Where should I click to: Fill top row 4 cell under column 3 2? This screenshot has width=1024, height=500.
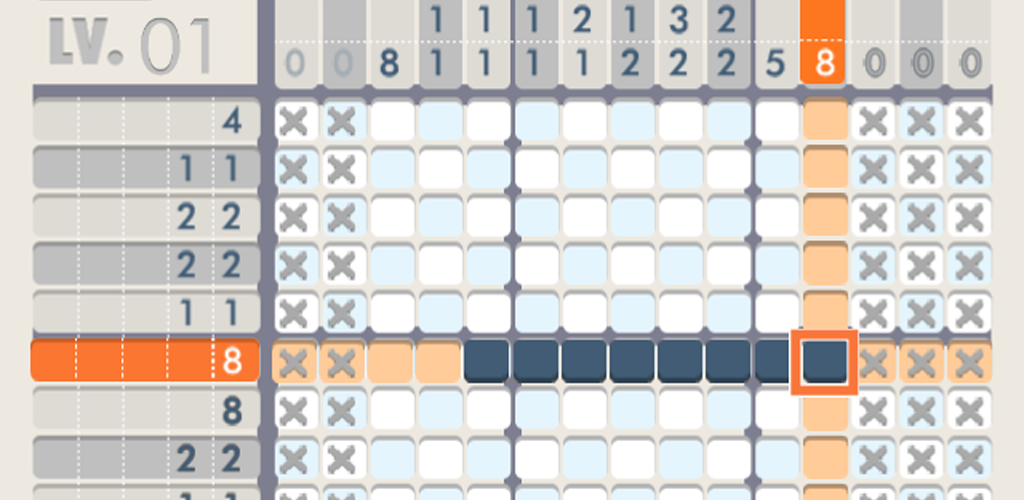point(680,122)
